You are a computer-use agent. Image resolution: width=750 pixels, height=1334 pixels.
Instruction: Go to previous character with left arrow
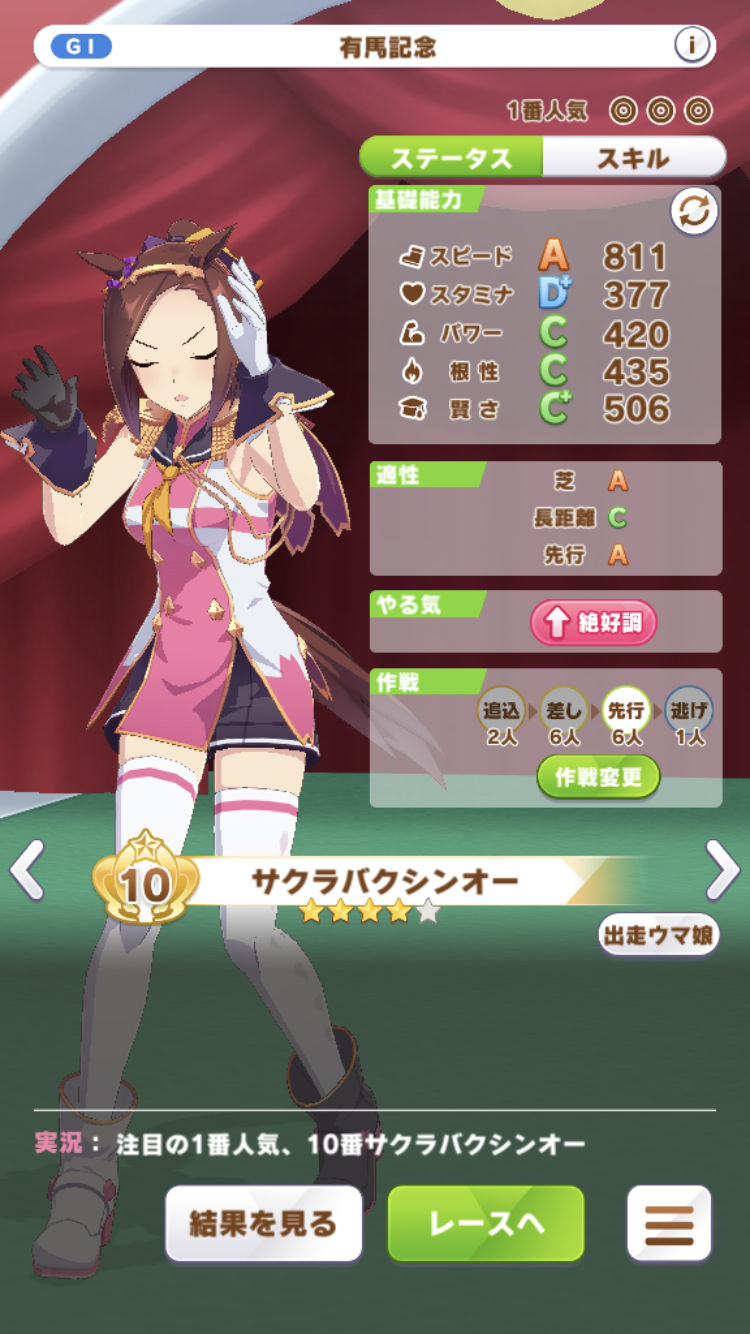tap(28, 870)
